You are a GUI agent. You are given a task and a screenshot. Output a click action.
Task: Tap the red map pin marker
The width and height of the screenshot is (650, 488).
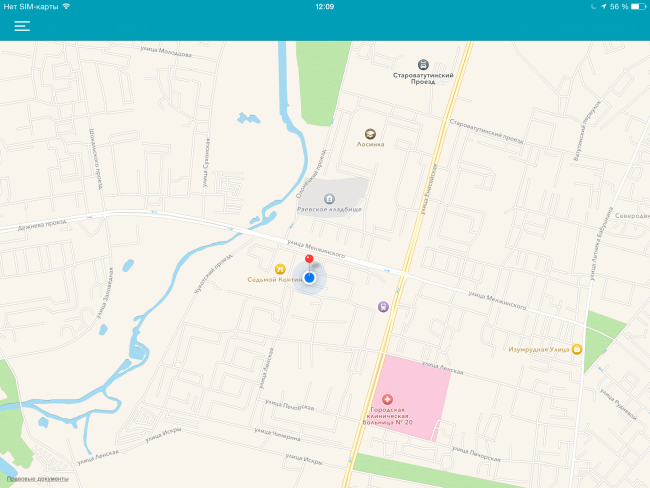coord(309,260)
